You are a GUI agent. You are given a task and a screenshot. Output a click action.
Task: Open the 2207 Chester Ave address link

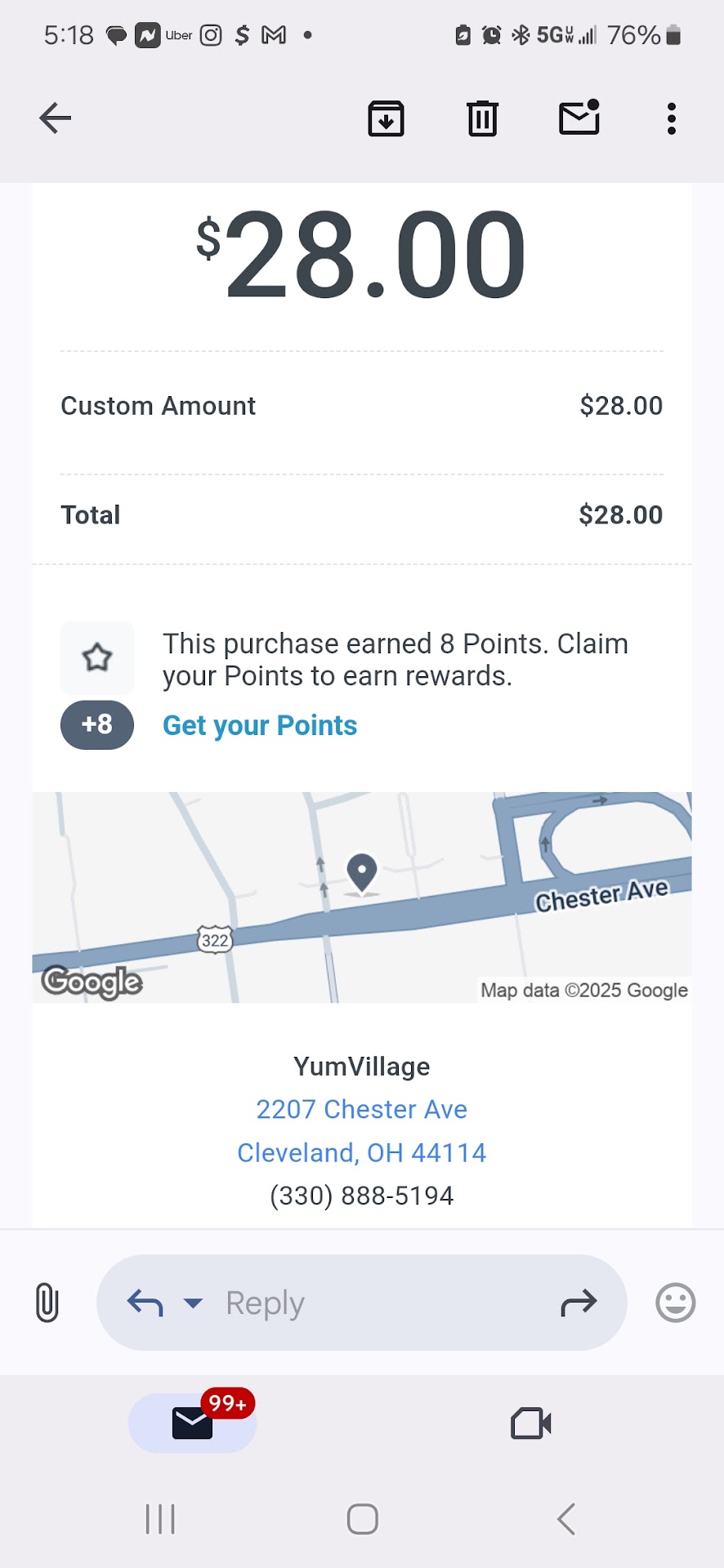pyautogui.click(x=361, y=1109)
